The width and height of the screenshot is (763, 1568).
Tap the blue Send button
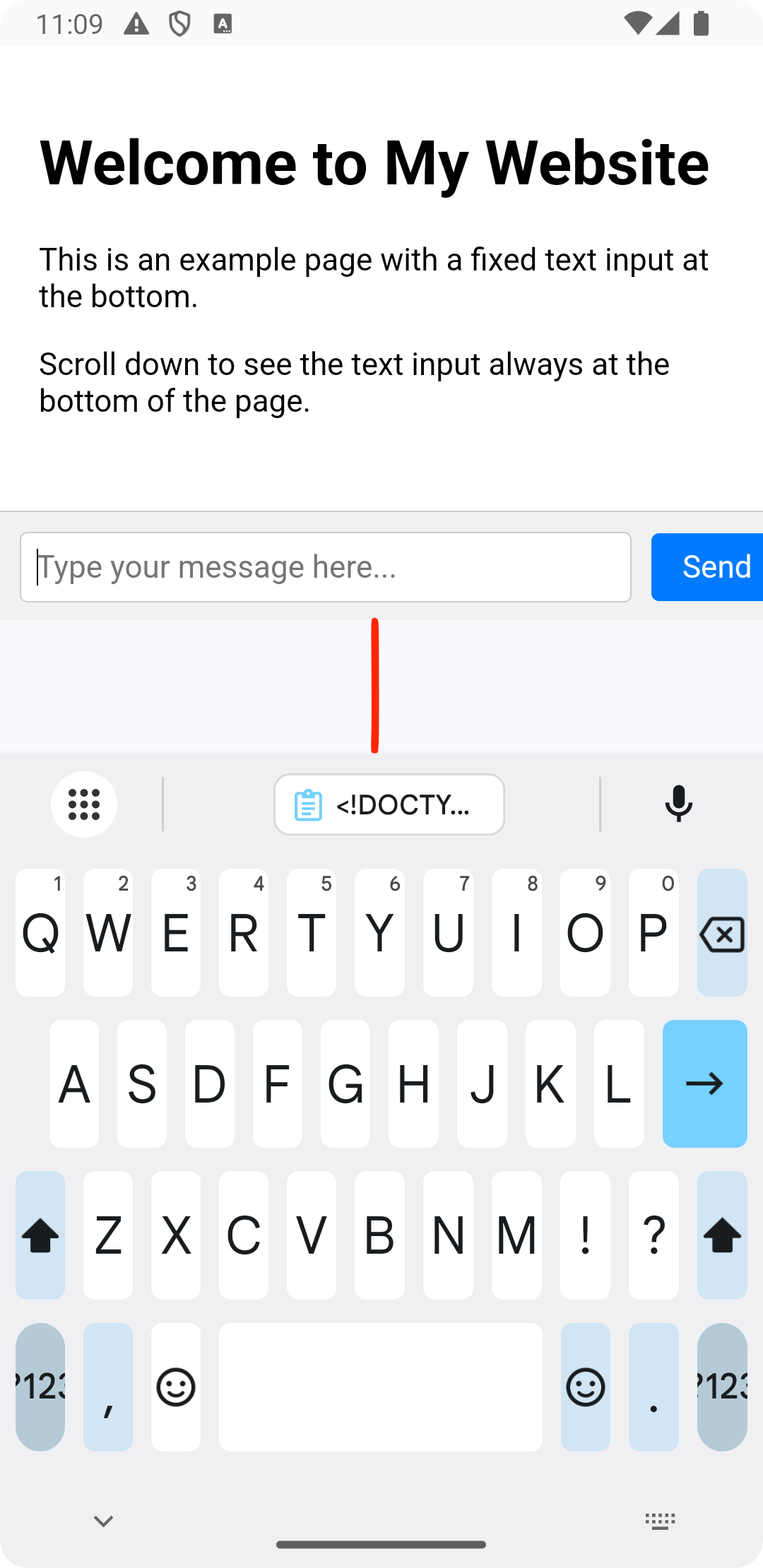(707, 567)
